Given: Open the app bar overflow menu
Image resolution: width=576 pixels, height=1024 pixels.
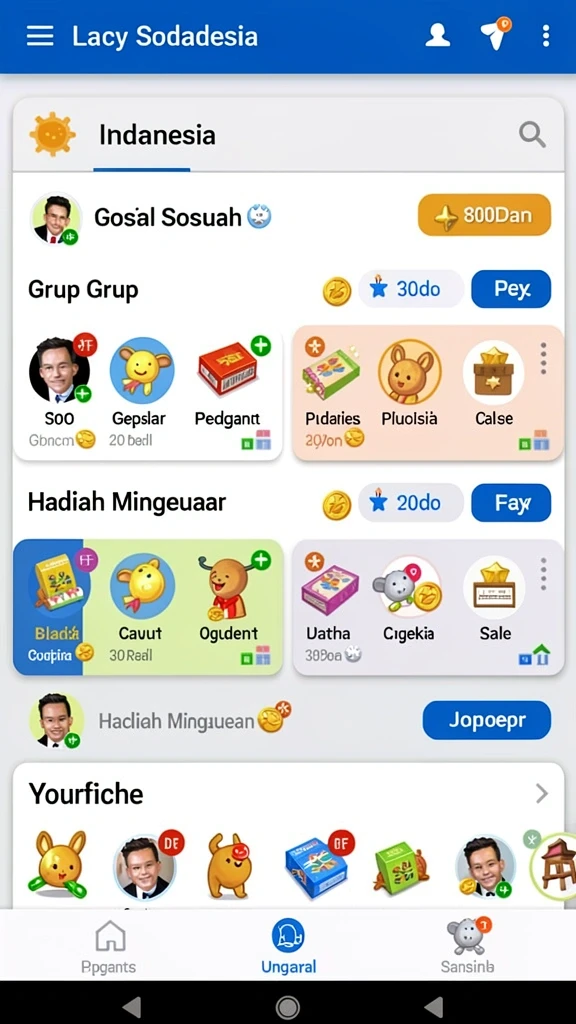Looking at the screenshot, I should click(546, 35).
